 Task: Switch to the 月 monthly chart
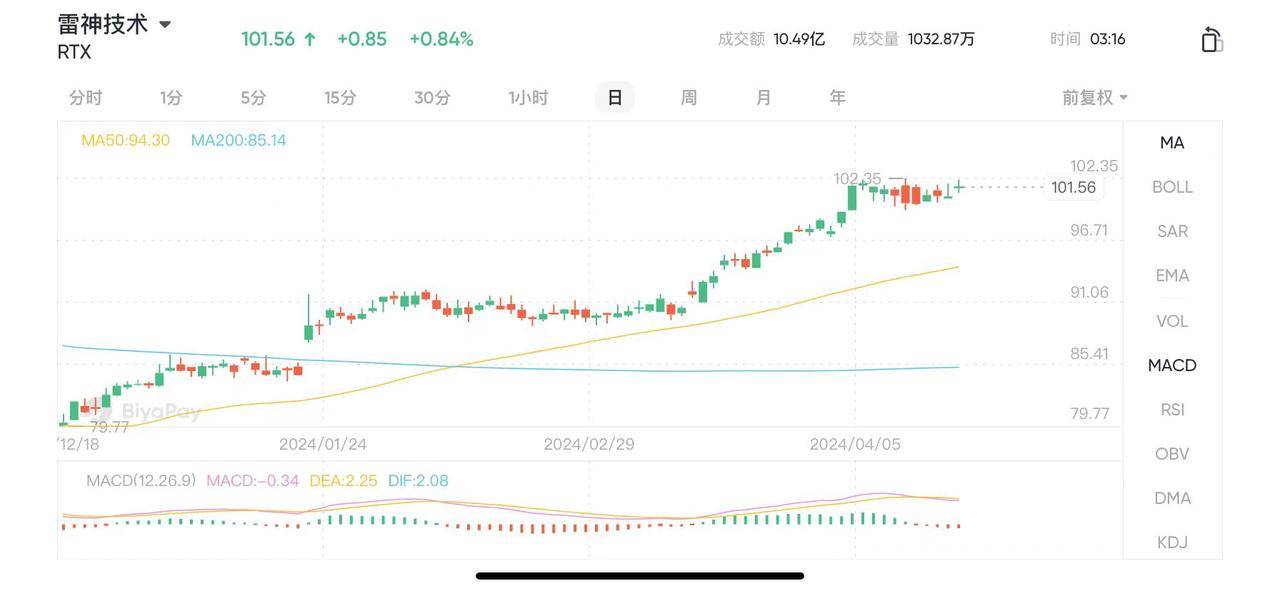coord(764,98)
